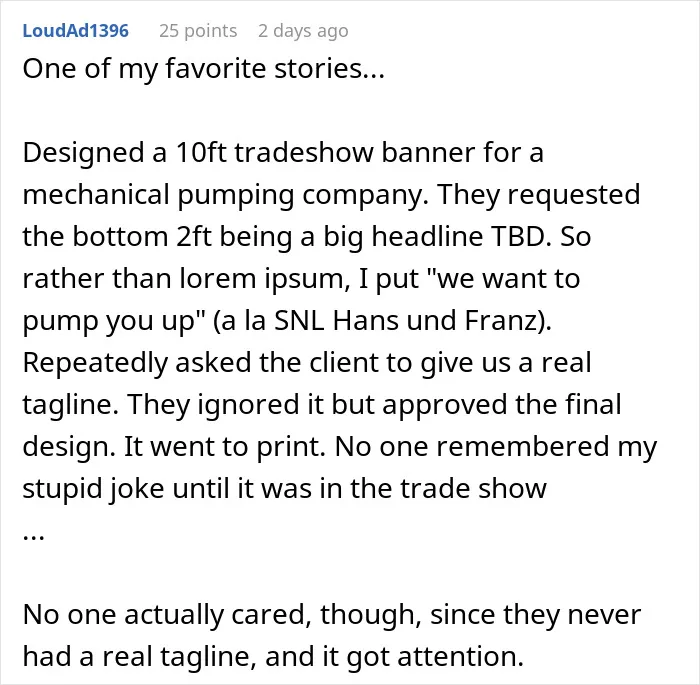
Task: Open LoudAd1396's user profile
Action: [75, 31]
